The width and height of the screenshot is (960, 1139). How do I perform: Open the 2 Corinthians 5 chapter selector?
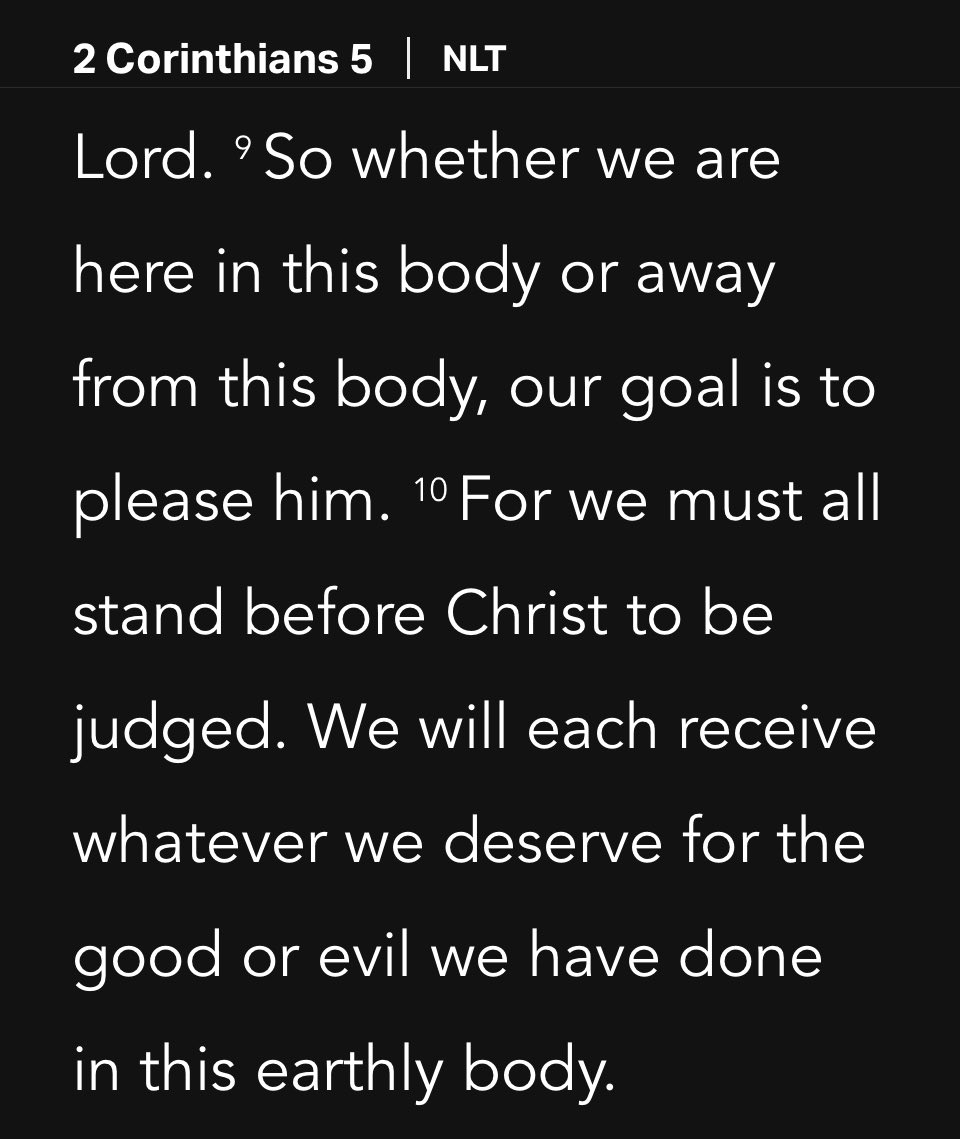[222, 60]
